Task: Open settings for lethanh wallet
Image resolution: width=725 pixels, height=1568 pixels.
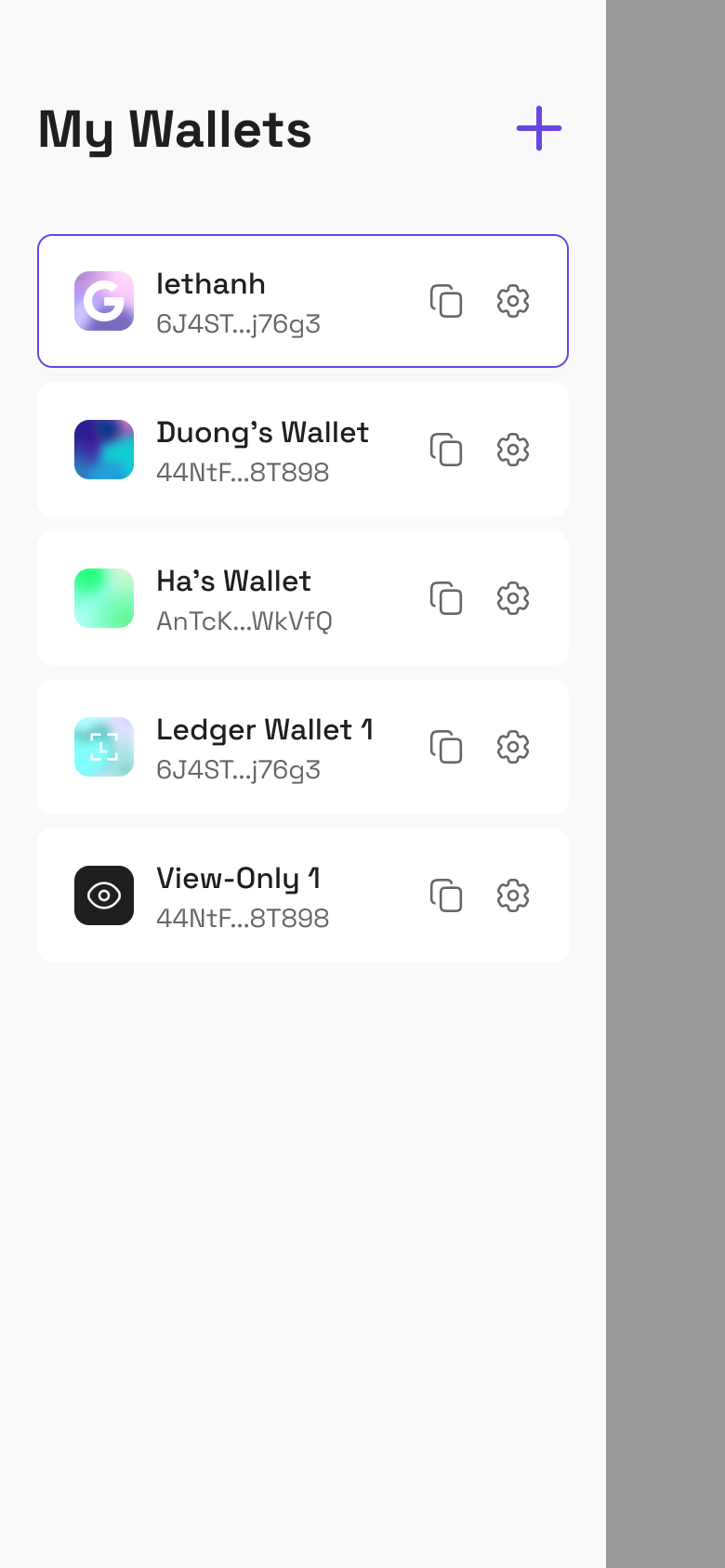Action: click(513, 301)
